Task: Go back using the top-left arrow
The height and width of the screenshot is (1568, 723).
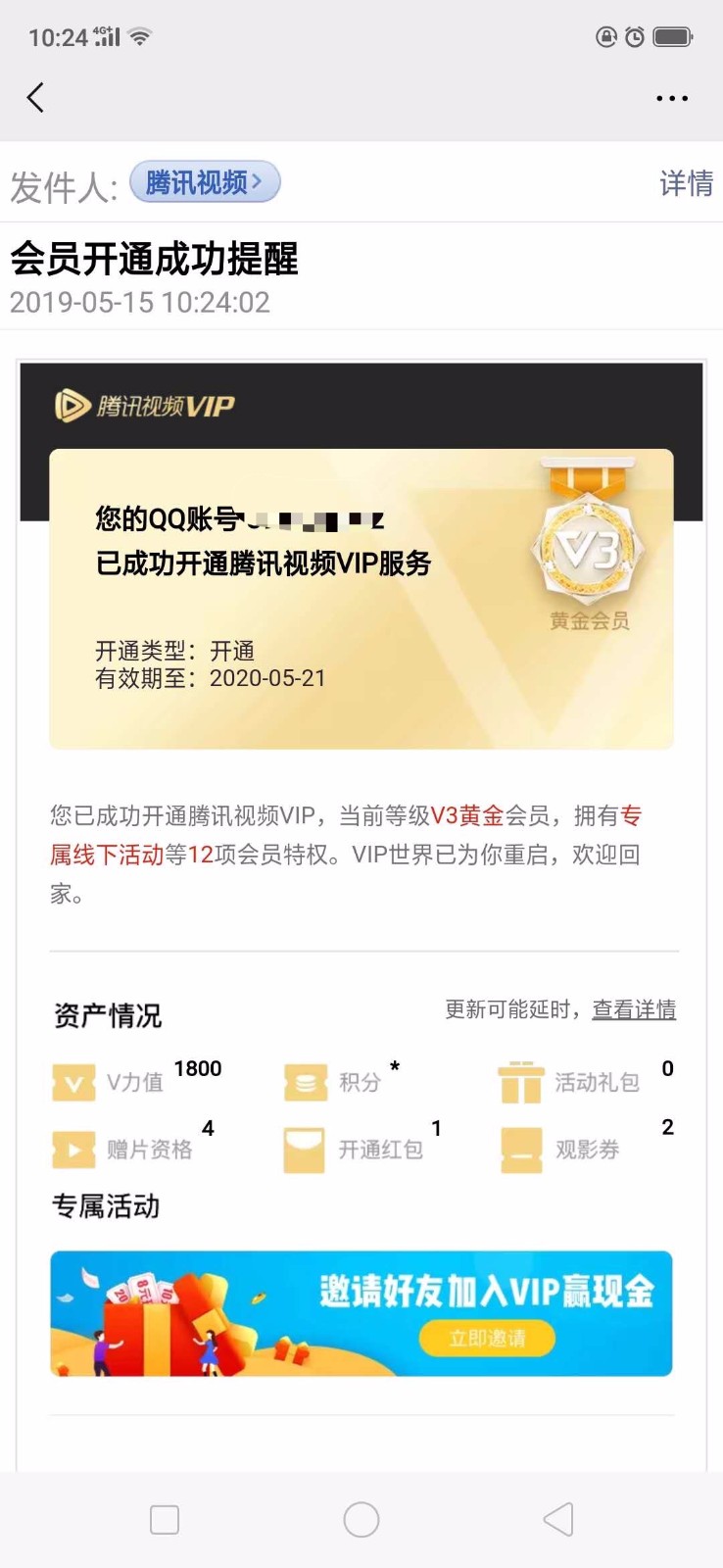Action: click(x=35, y=98)
